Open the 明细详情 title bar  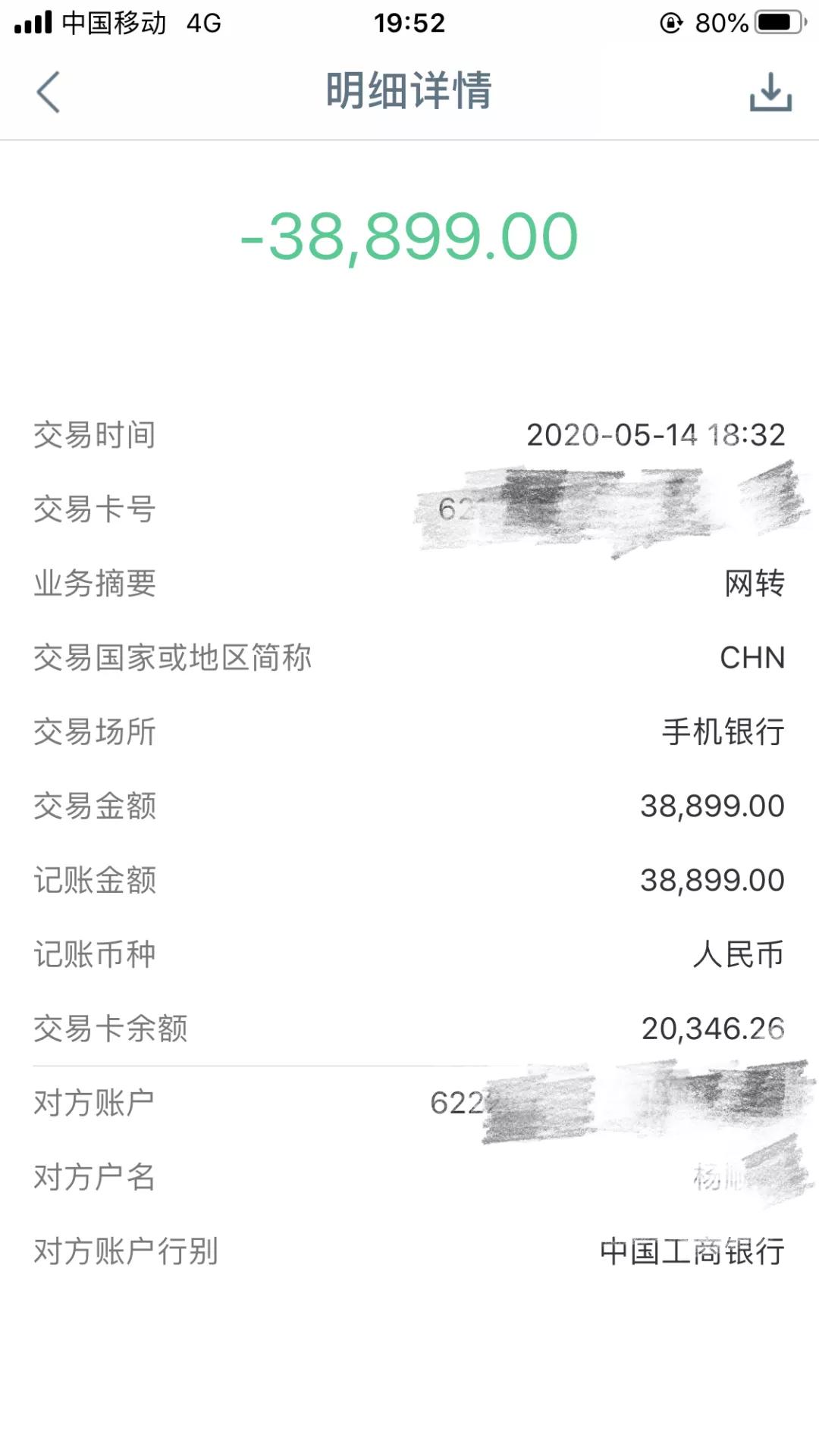pyautogui.click(x=409, y=91)
